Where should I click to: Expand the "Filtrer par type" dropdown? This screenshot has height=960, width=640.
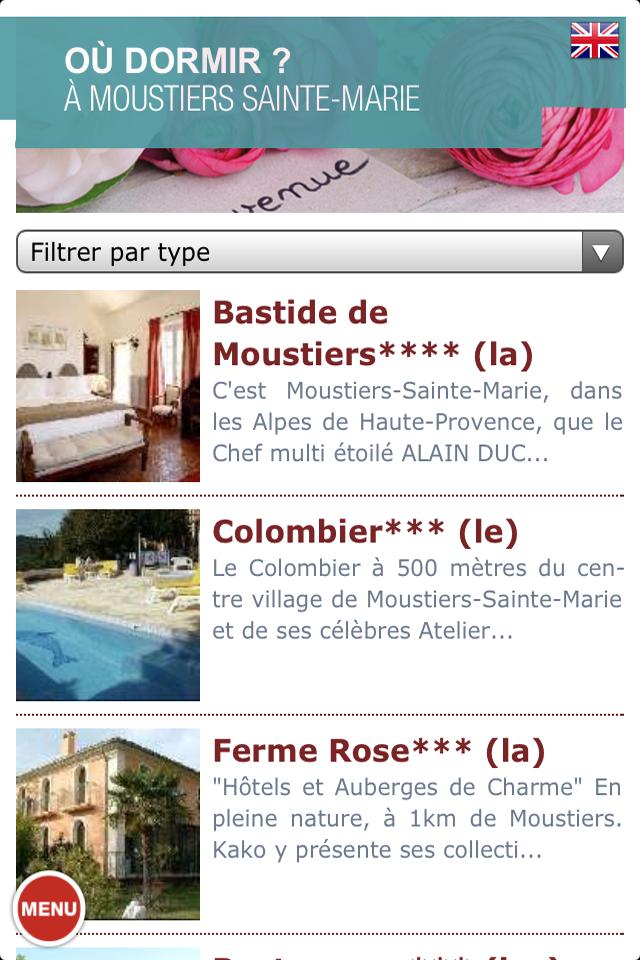point(320,252)
